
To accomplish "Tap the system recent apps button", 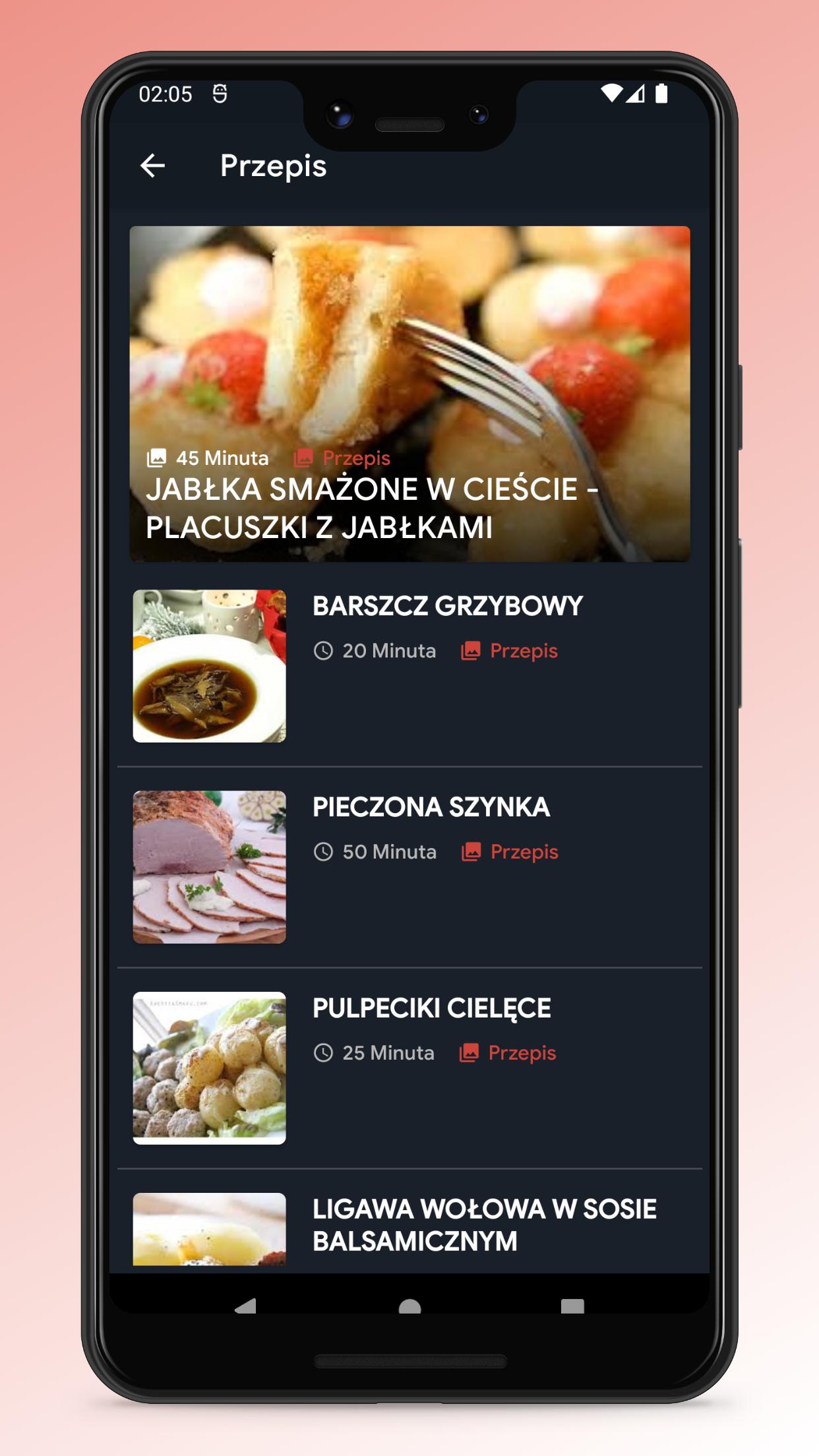I will pyautogui.click(x=572, y=1306).
